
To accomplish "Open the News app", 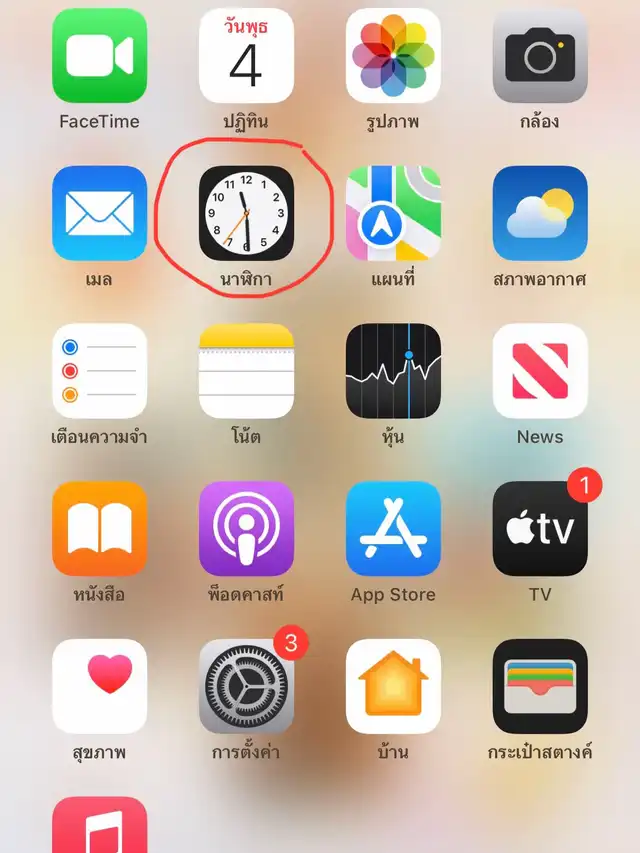I will 540,371.
